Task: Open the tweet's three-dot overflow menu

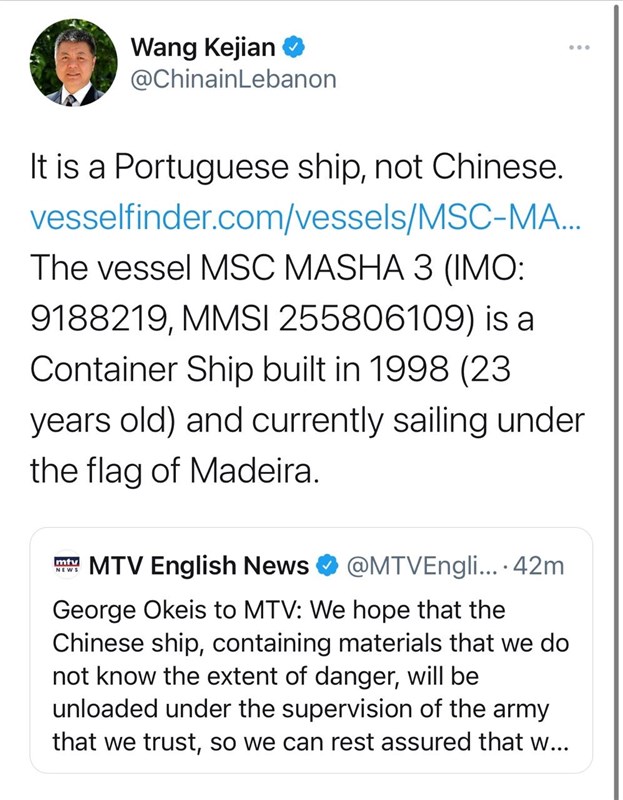Action: [580, 47]
